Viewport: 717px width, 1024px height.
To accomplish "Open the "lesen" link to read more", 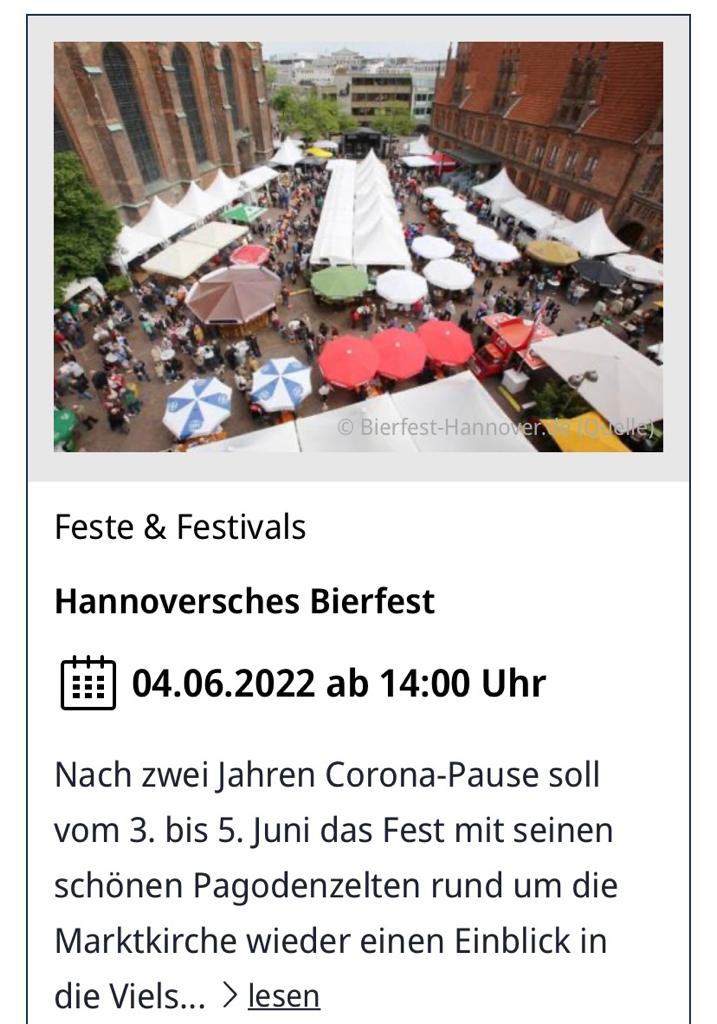I will click(x=283, y=996).
